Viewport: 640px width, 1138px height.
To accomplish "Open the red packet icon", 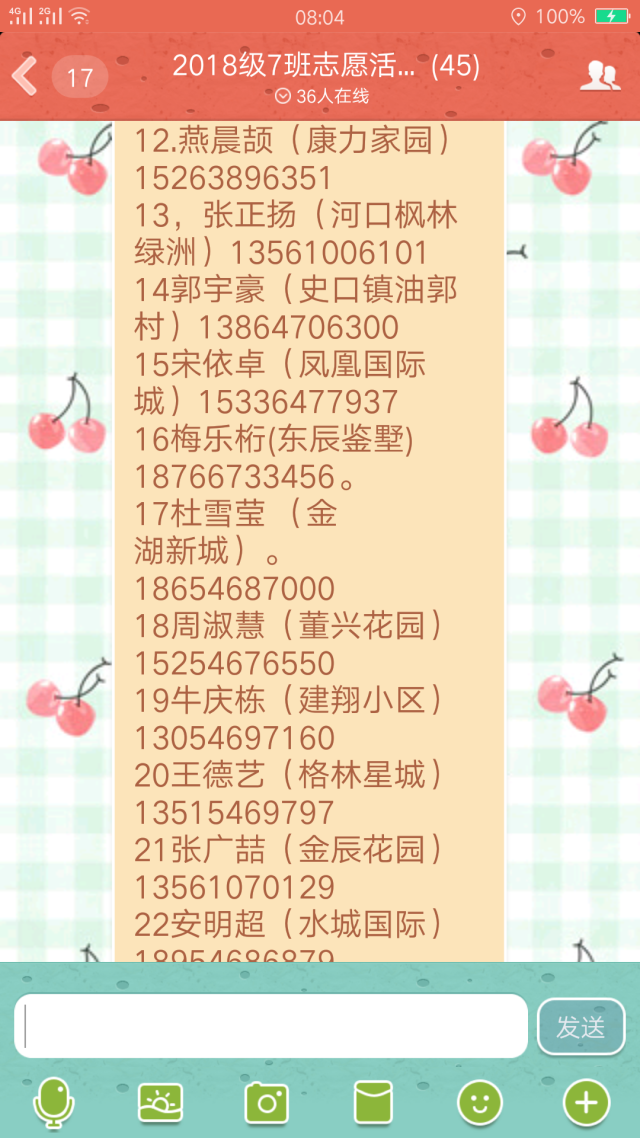I will pos(373,1102).
